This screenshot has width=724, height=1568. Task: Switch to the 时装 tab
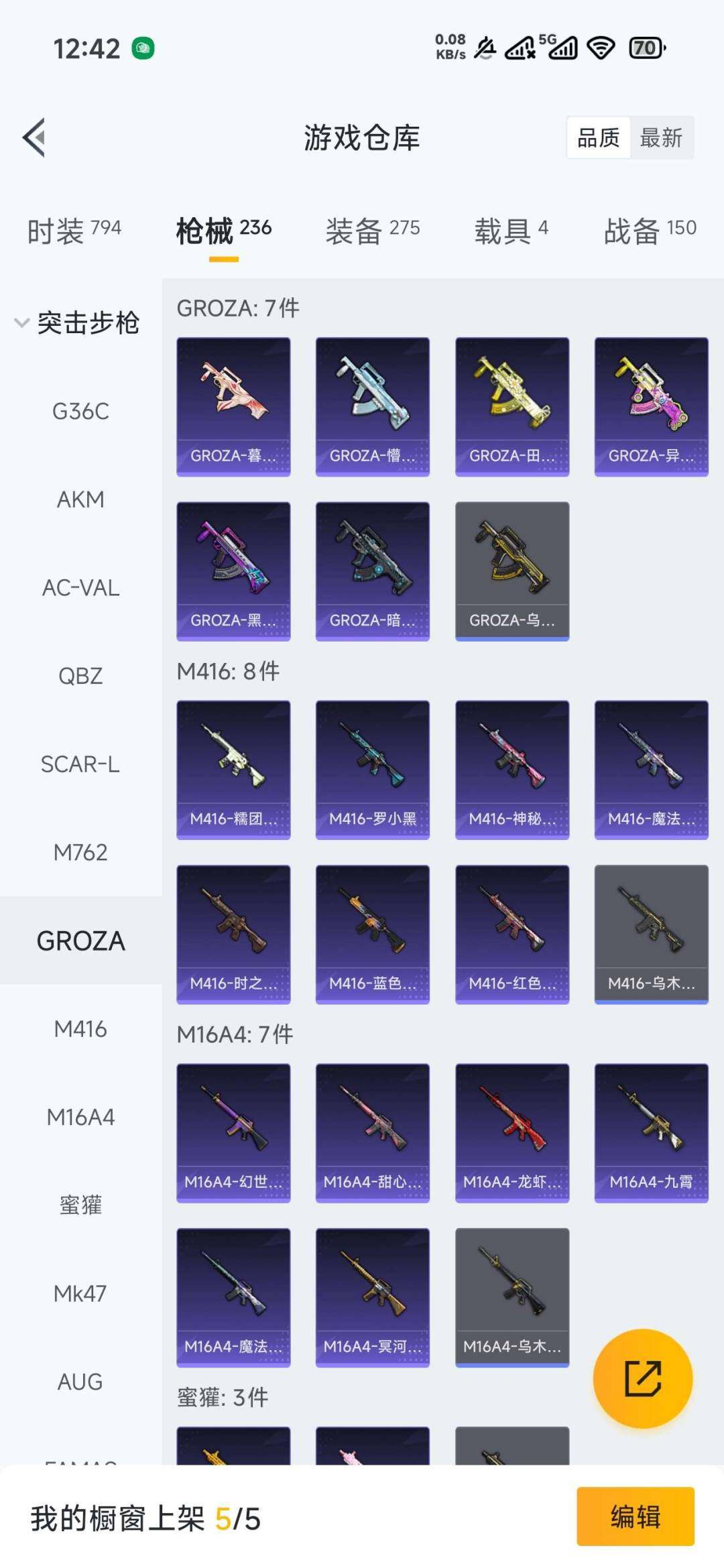74,230
